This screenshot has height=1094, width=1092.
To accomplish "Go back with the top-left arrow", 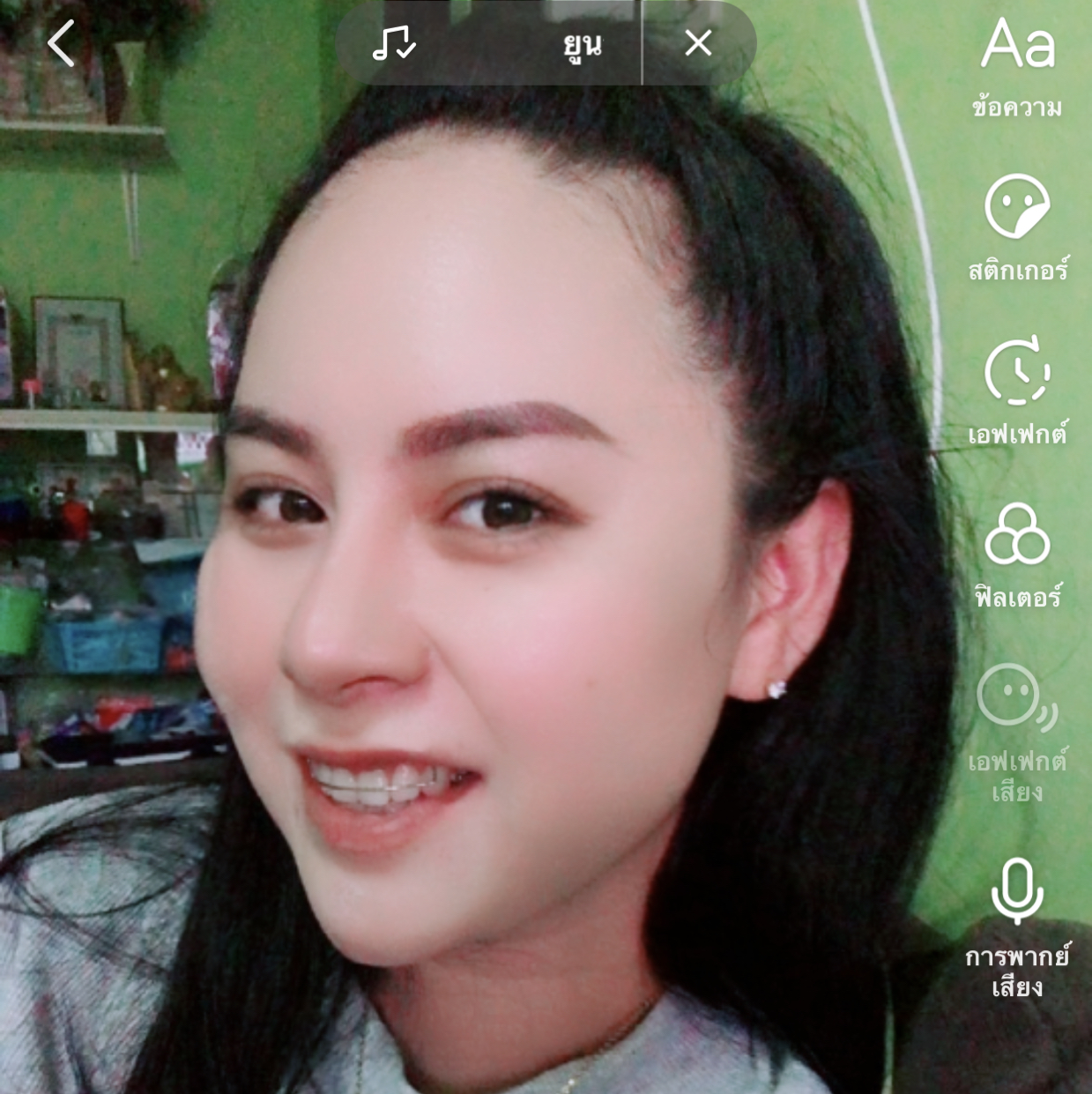I will (x=62, y=44).
